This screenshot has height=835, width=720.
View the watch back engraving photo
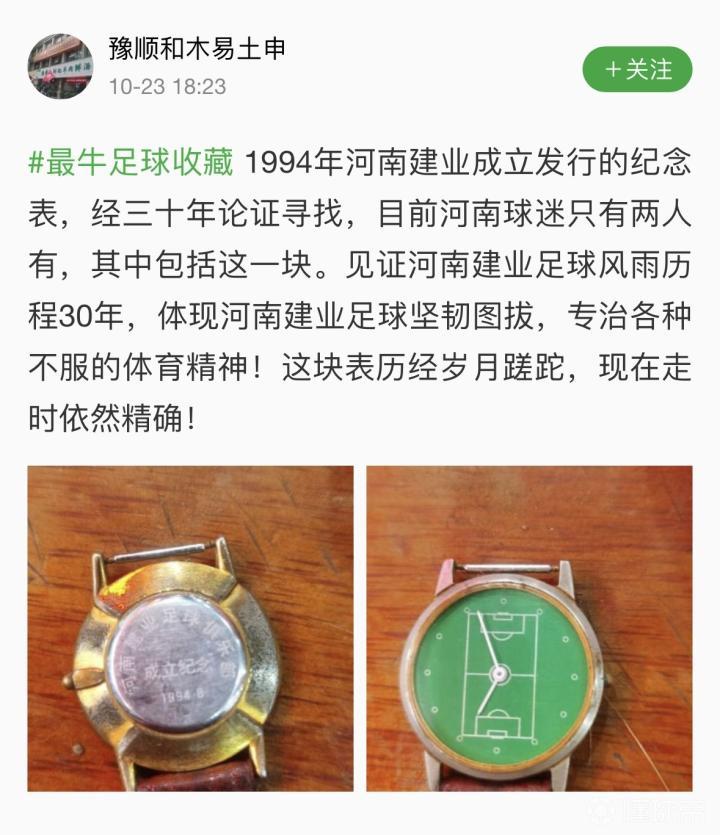click(190, 628)
